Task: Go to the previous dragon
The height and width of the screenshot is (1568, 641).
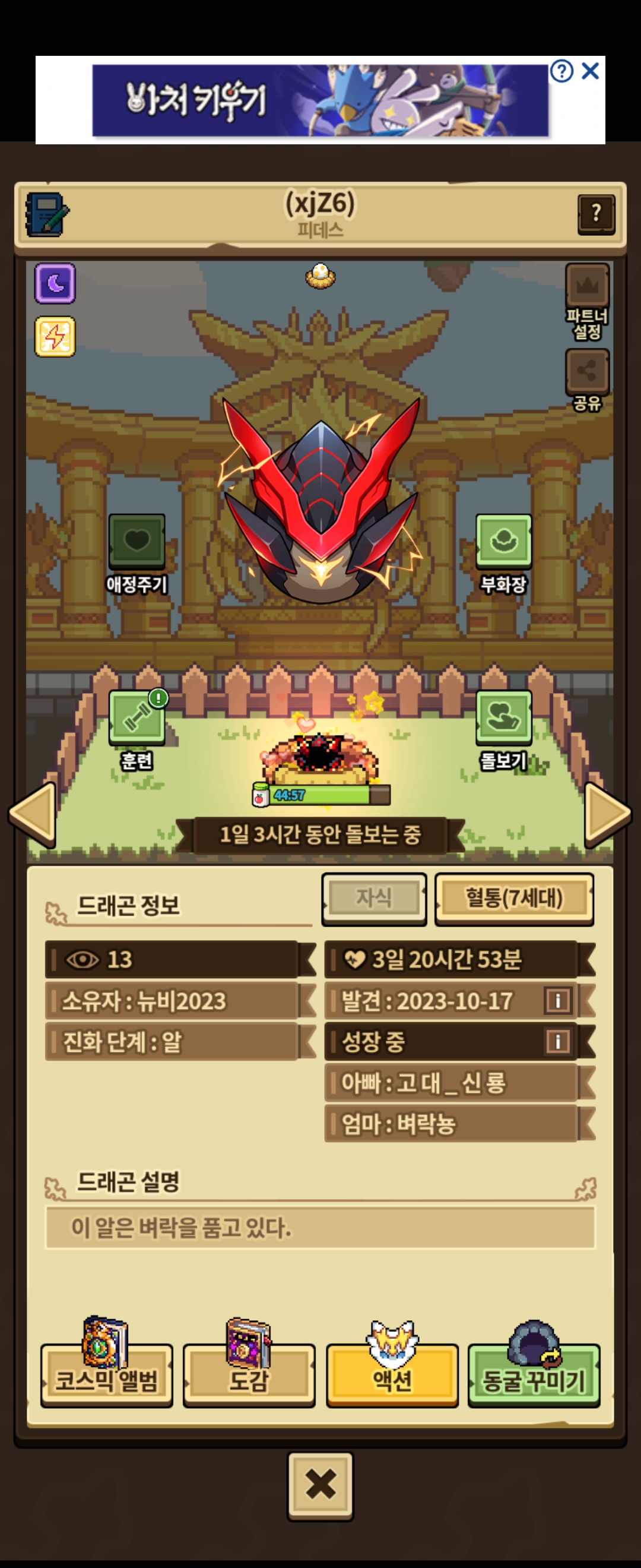Action: point(33,814)
